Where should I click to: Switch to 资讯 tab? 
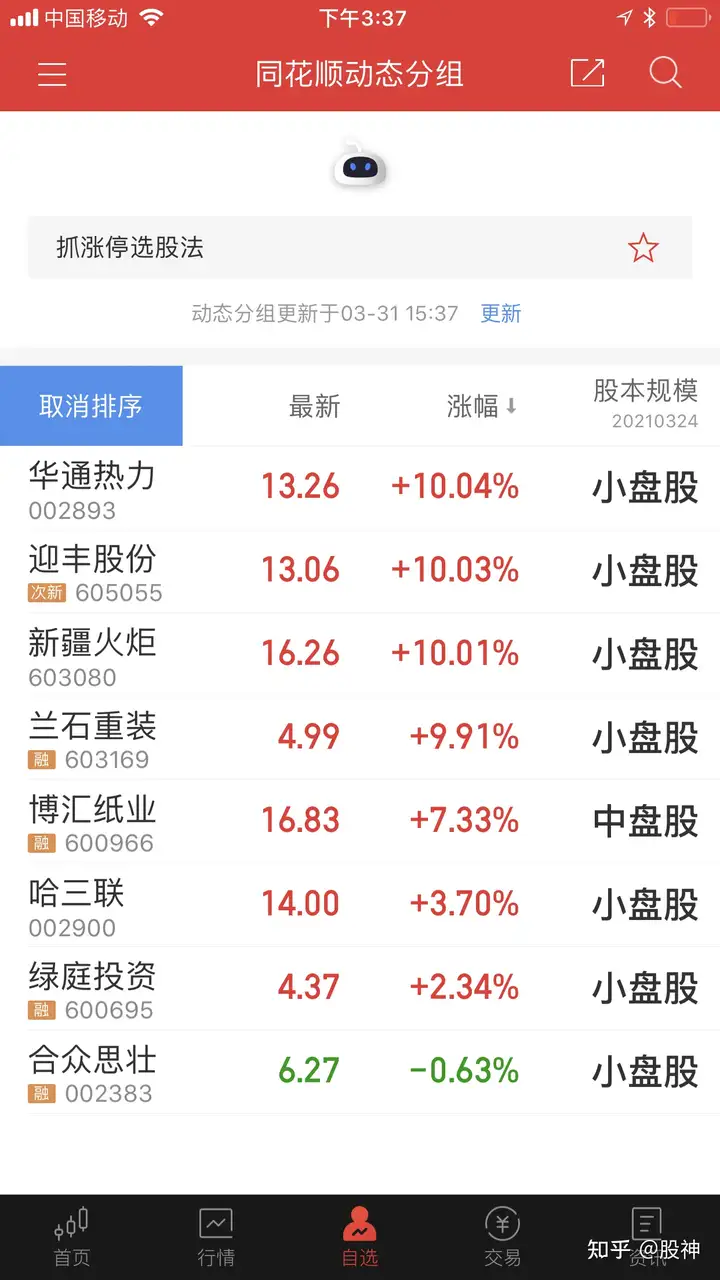coord(647,1237)
